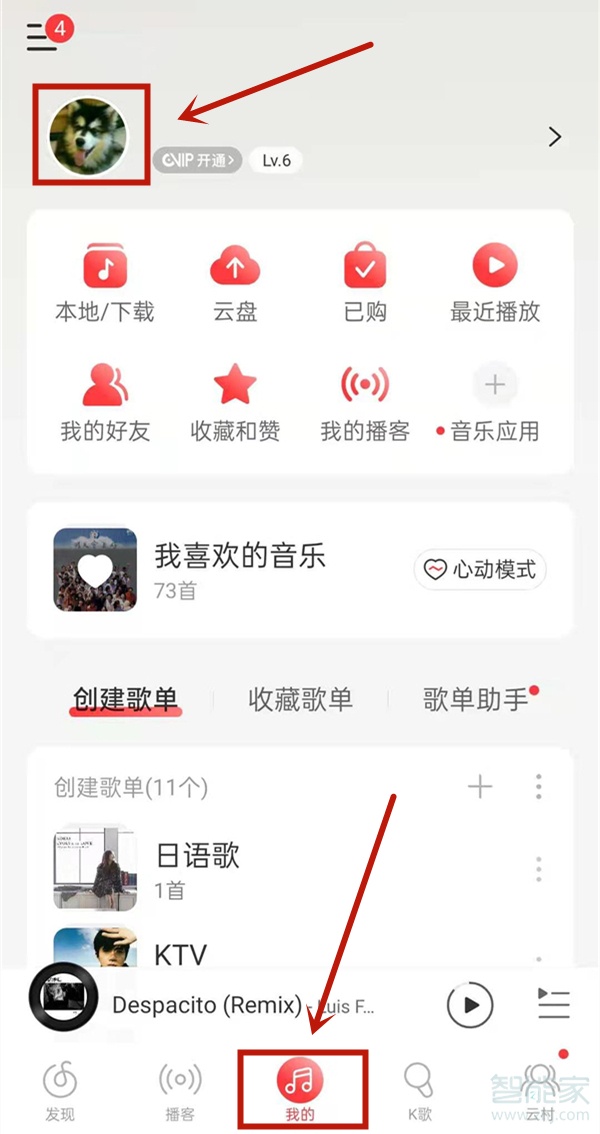Open the hamburger drawer menu
Viewport: 600px width, 1134px height.
click(x=42, y=37)
